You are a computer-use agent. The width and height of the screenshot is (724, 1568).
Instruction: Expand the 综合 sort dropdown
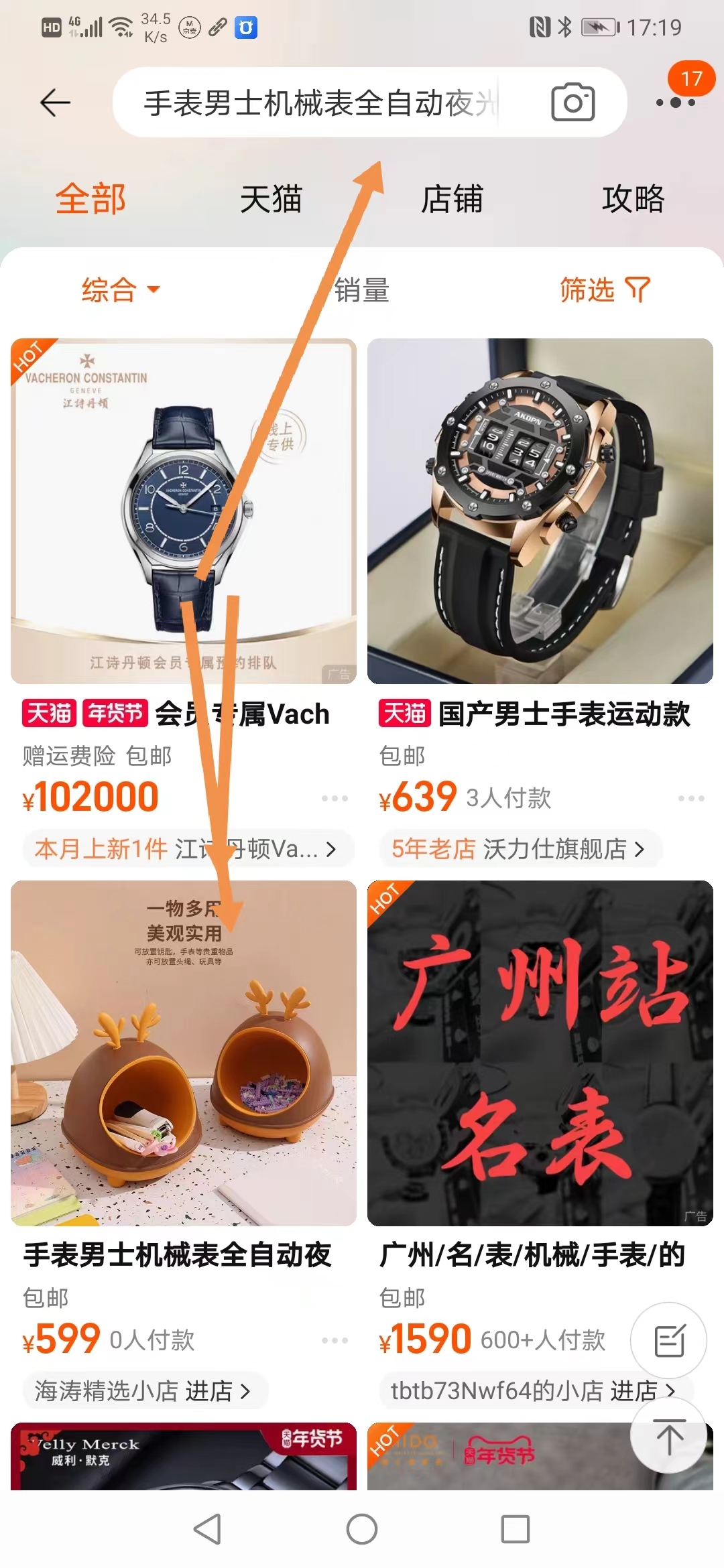(x=121, y=290)
